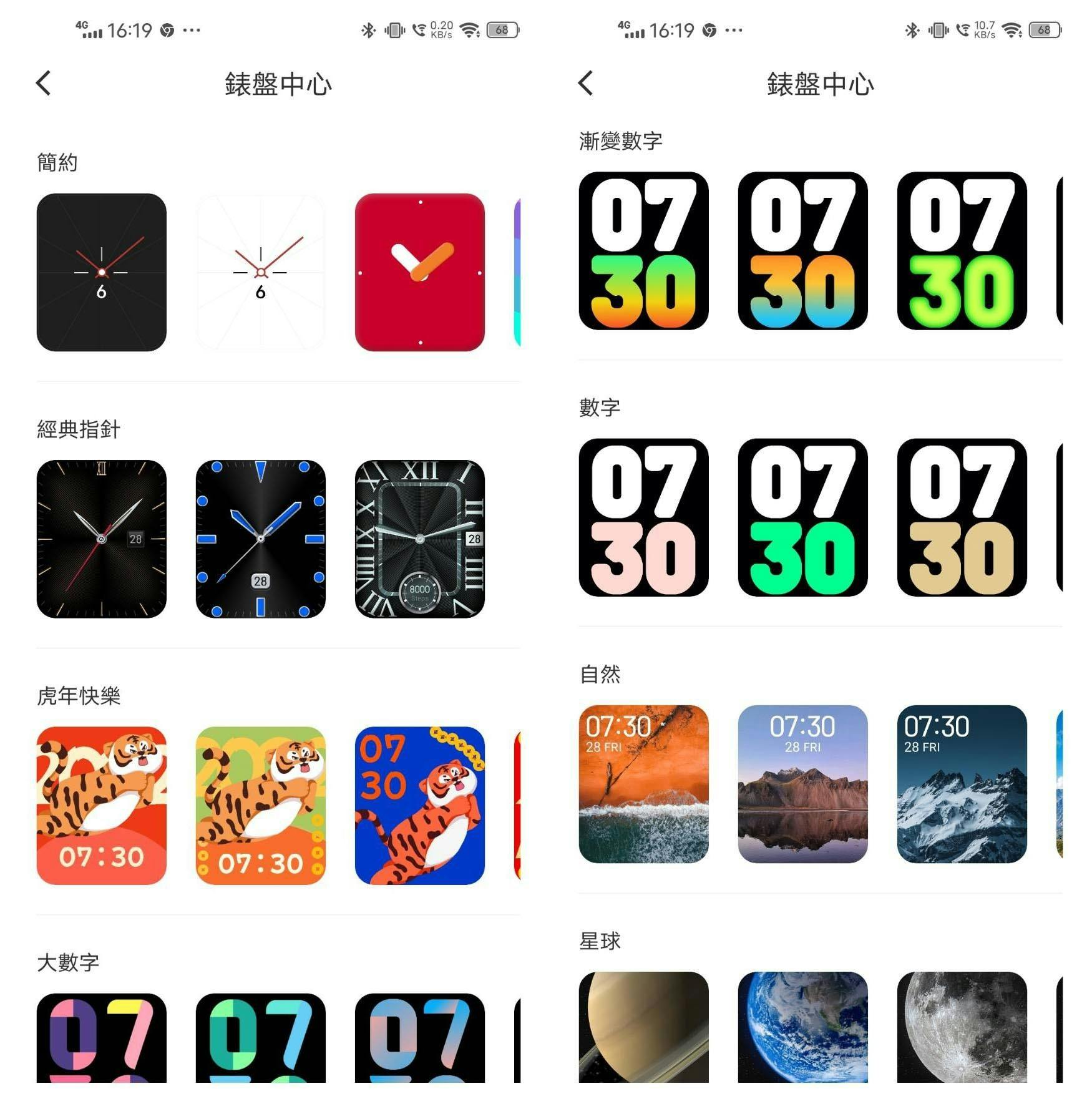Choose the pink 30 watch face in 數字
The width and height of the screenshot is (1092, 1119).
point(643,517)
